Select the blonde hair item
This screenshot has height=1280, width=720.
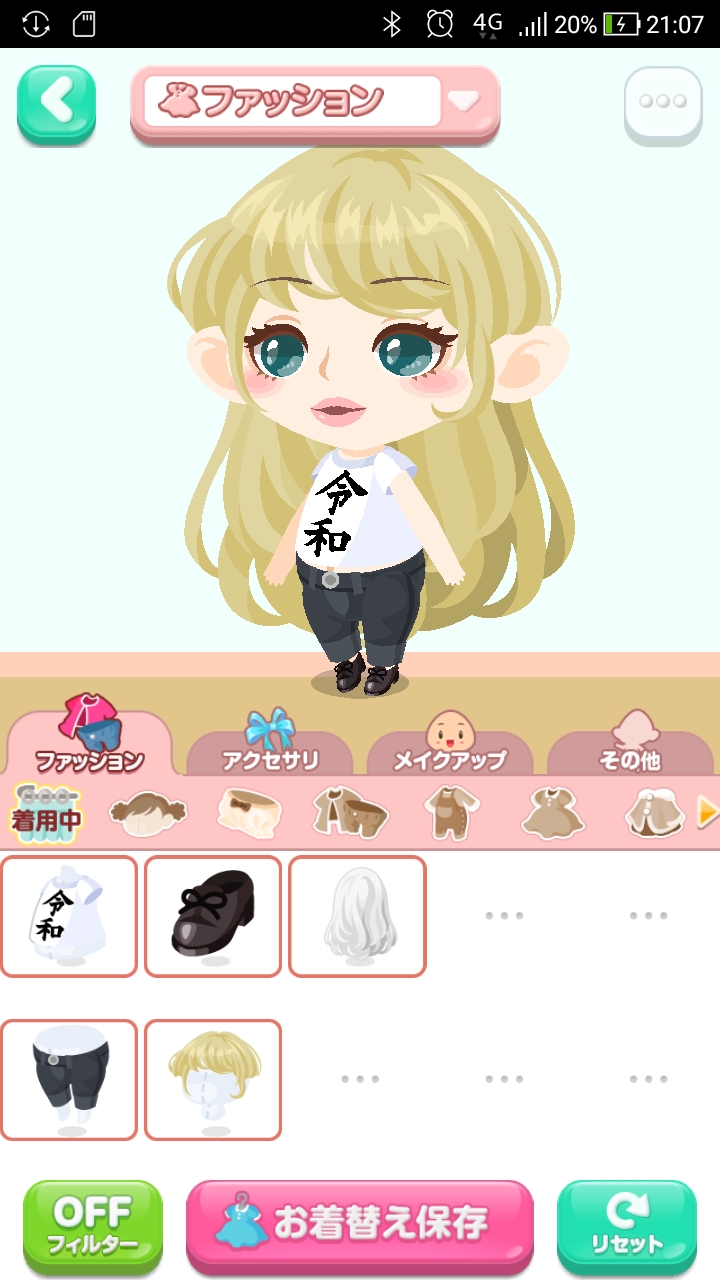tap(213, 1080)
